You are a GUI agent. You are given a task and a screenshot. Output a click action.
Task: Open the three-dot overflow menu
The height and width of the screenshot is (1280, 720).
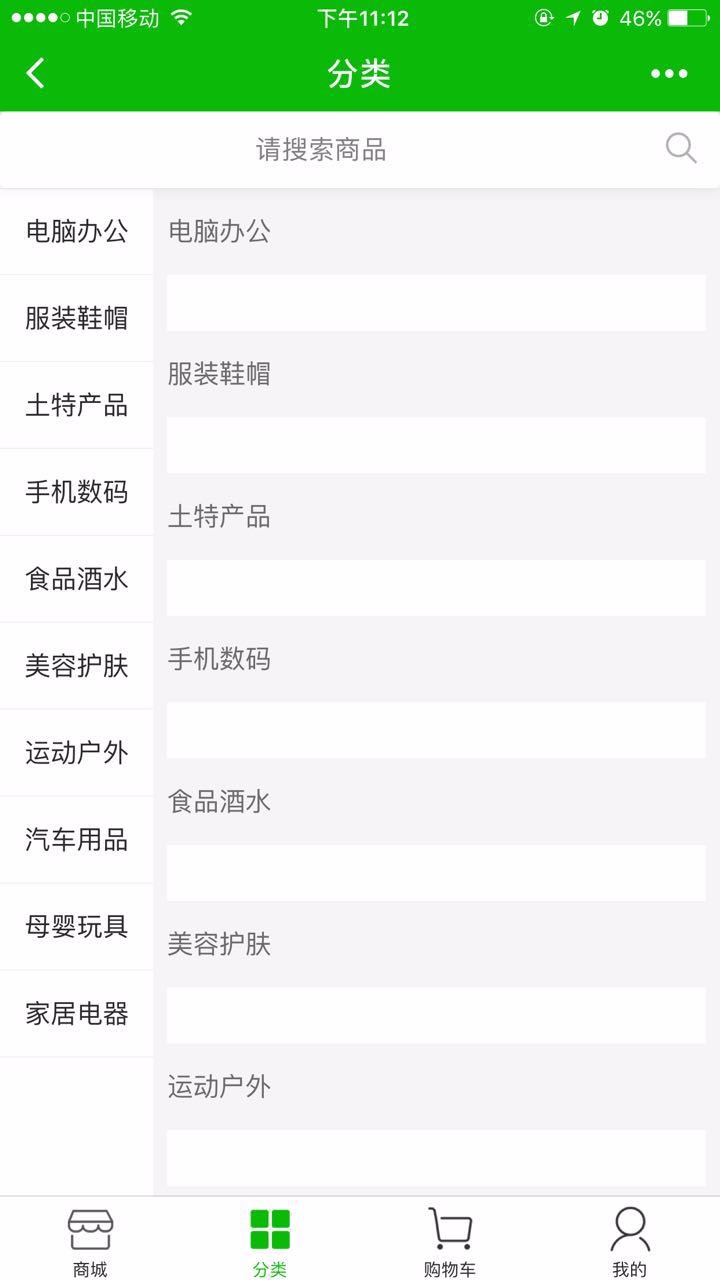pyautogui.click(x=669, y=73)
